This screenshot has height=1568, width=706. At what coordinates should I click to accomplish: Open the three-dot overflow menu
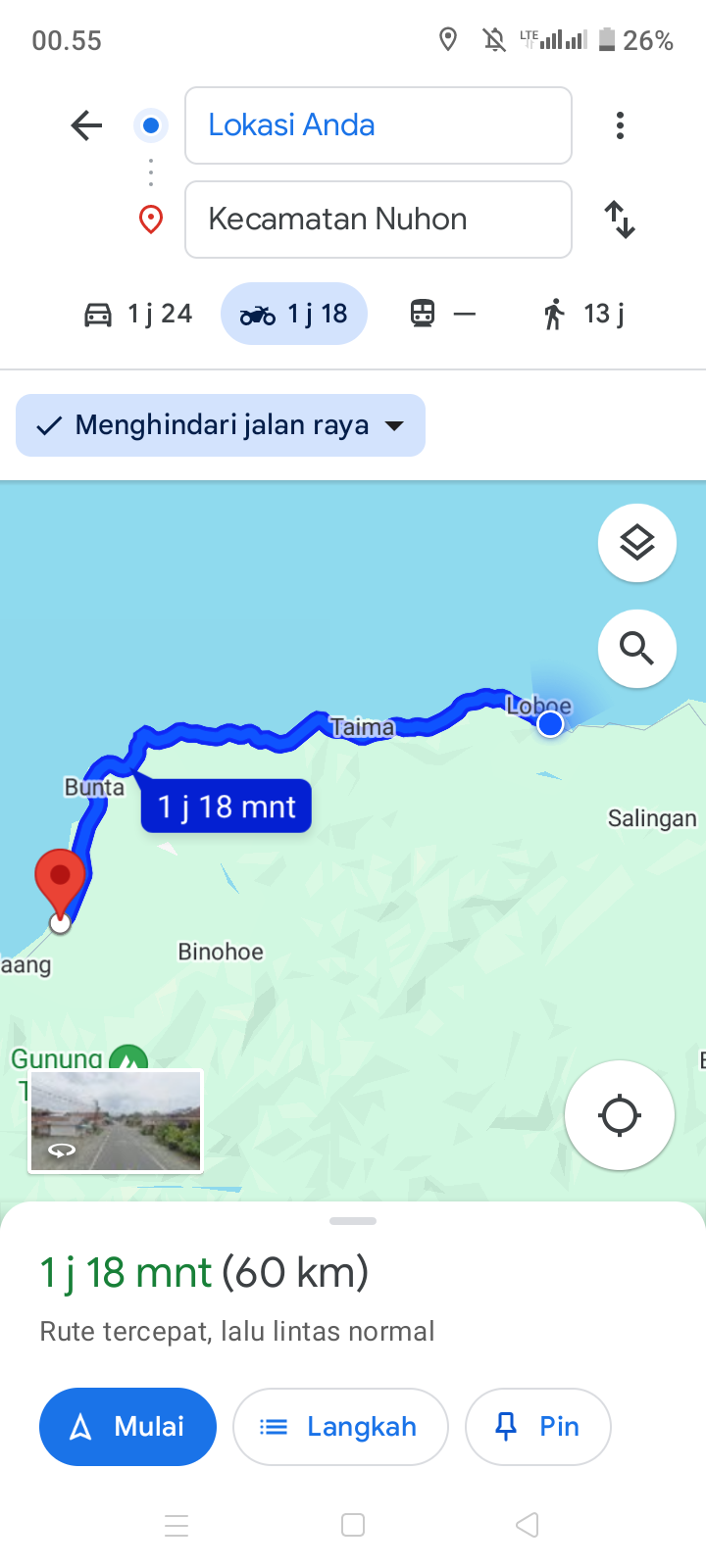[620, 125]
